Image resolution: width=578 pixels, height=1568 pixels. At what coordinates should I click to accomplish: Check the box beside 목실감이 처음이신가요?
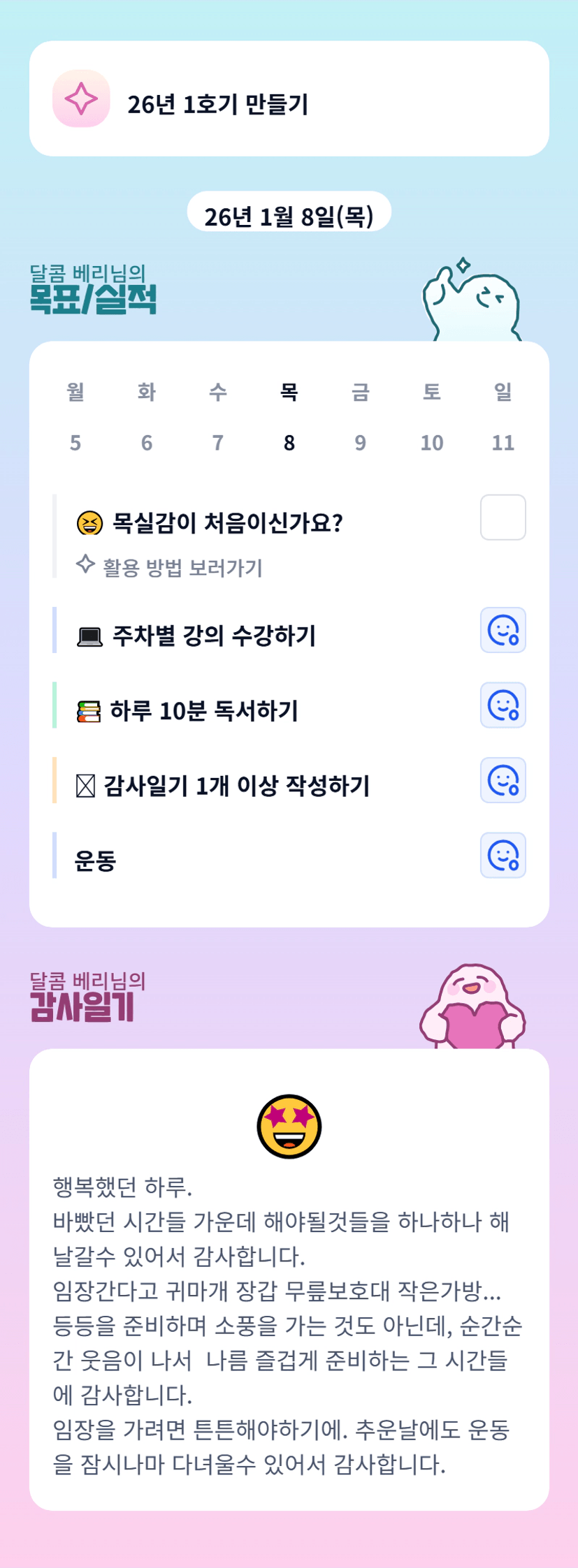click(x=503, y=518)
